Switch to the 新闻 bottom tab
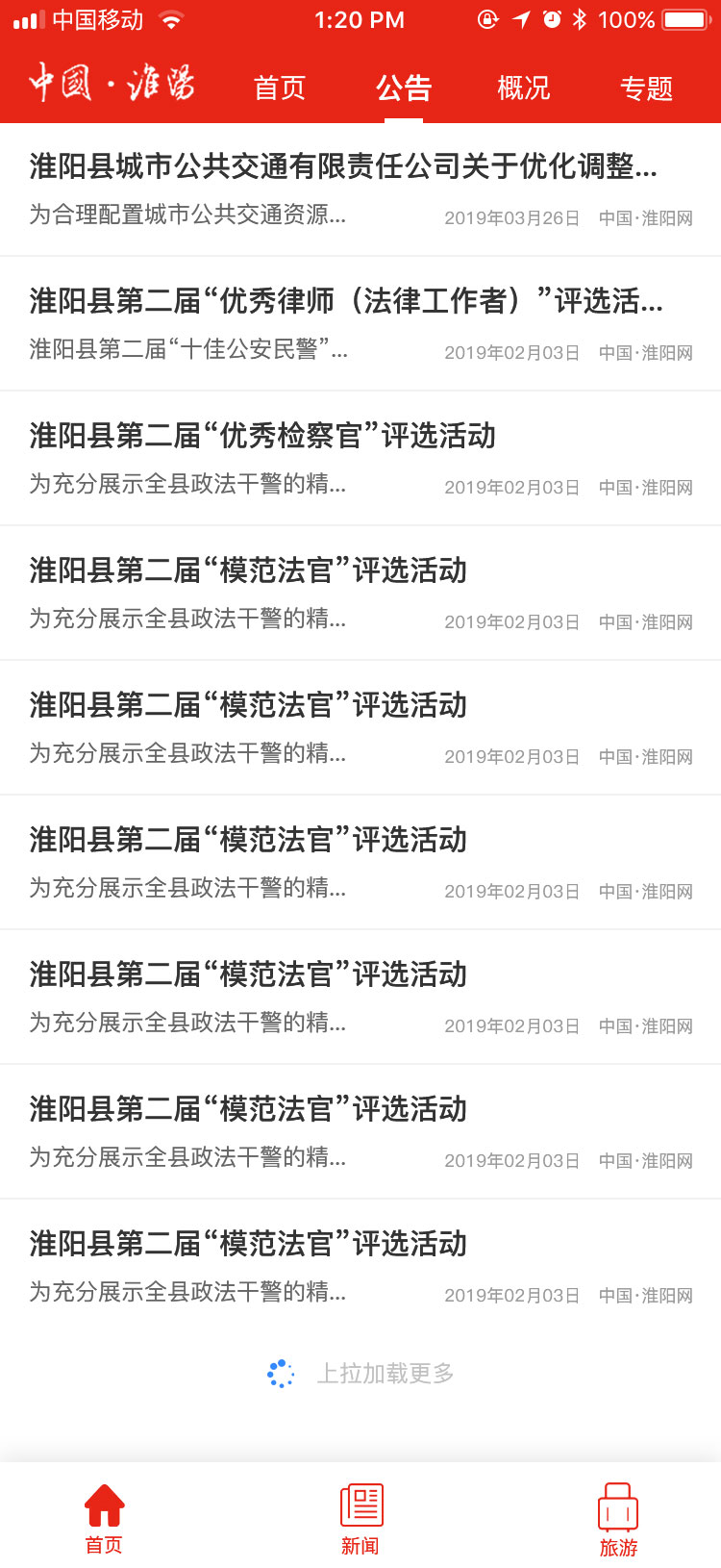The width and height of the screenshot is (721, 1568). [x=360, y=1519]
